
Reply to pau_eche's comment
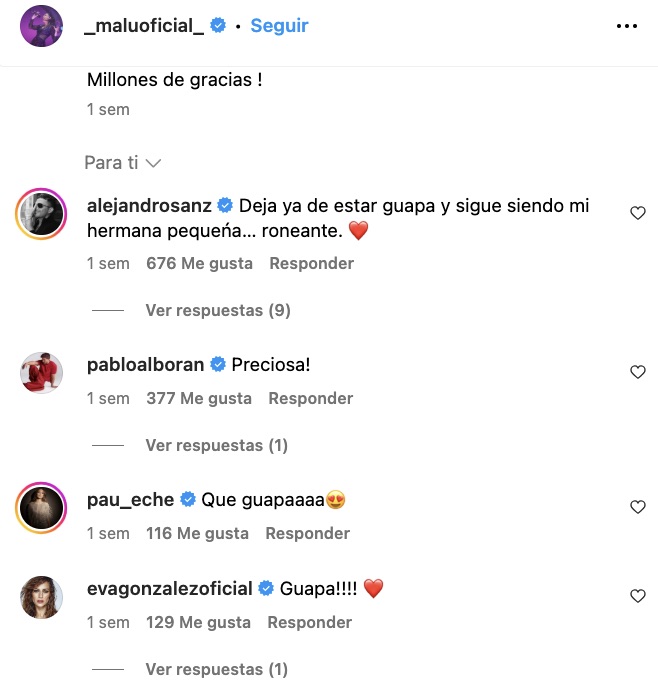click(x=308, y=533)
